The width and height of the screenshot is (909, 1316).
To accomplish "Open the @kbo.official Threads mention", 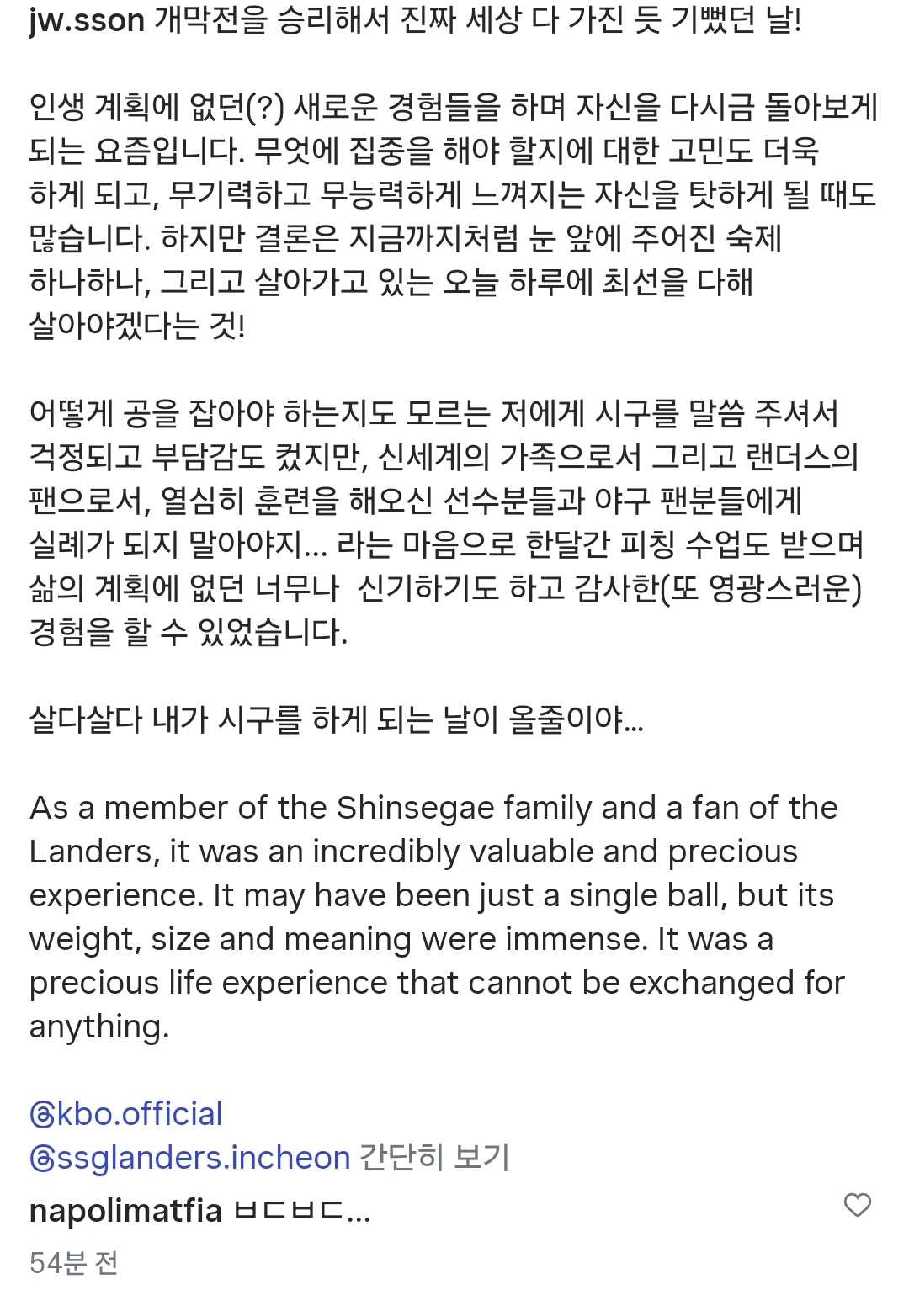I will (x=126, y=1114).
